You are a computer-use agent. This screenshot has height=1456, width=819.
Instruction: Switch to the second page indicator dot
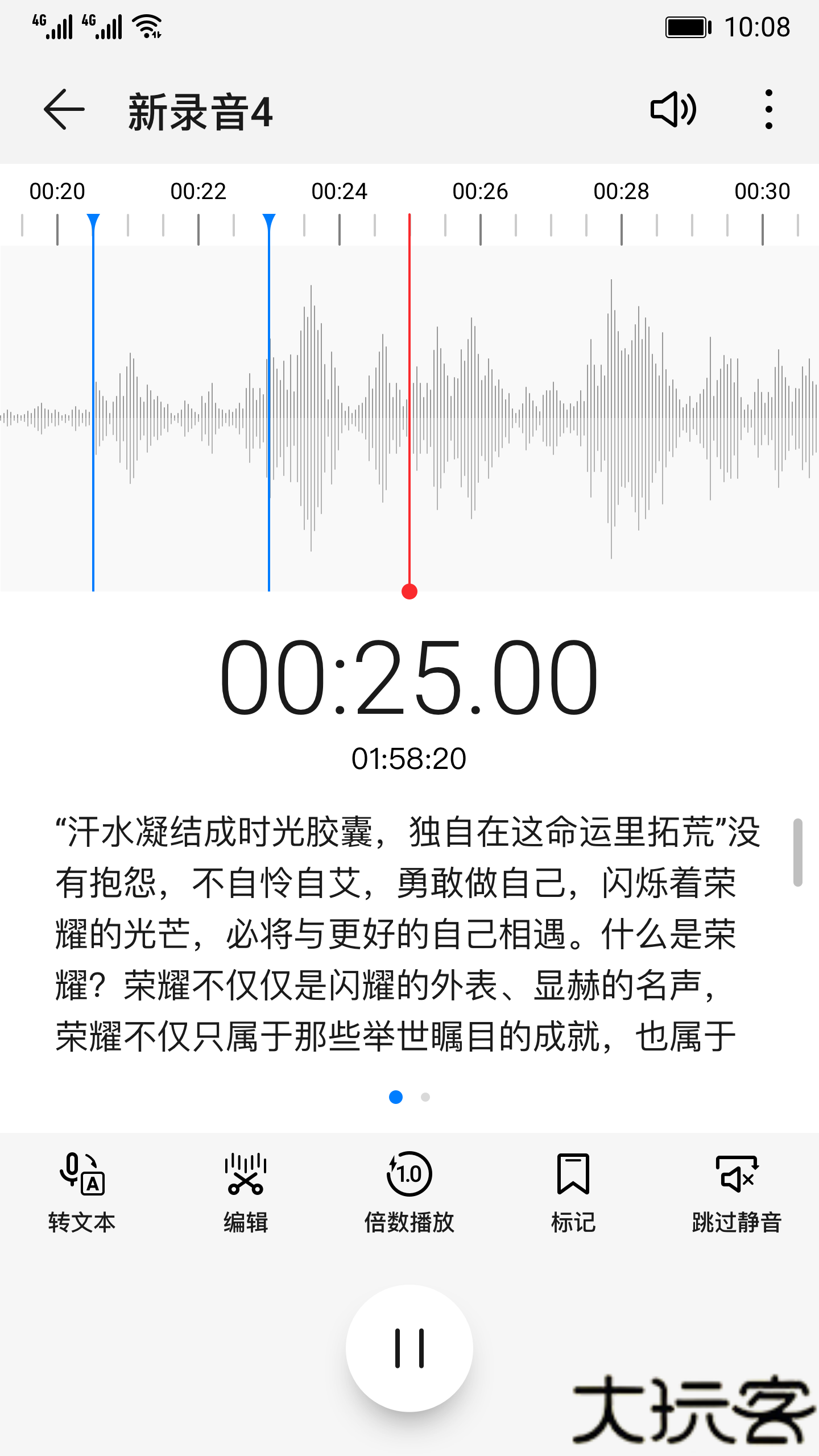pos(425,1097)
